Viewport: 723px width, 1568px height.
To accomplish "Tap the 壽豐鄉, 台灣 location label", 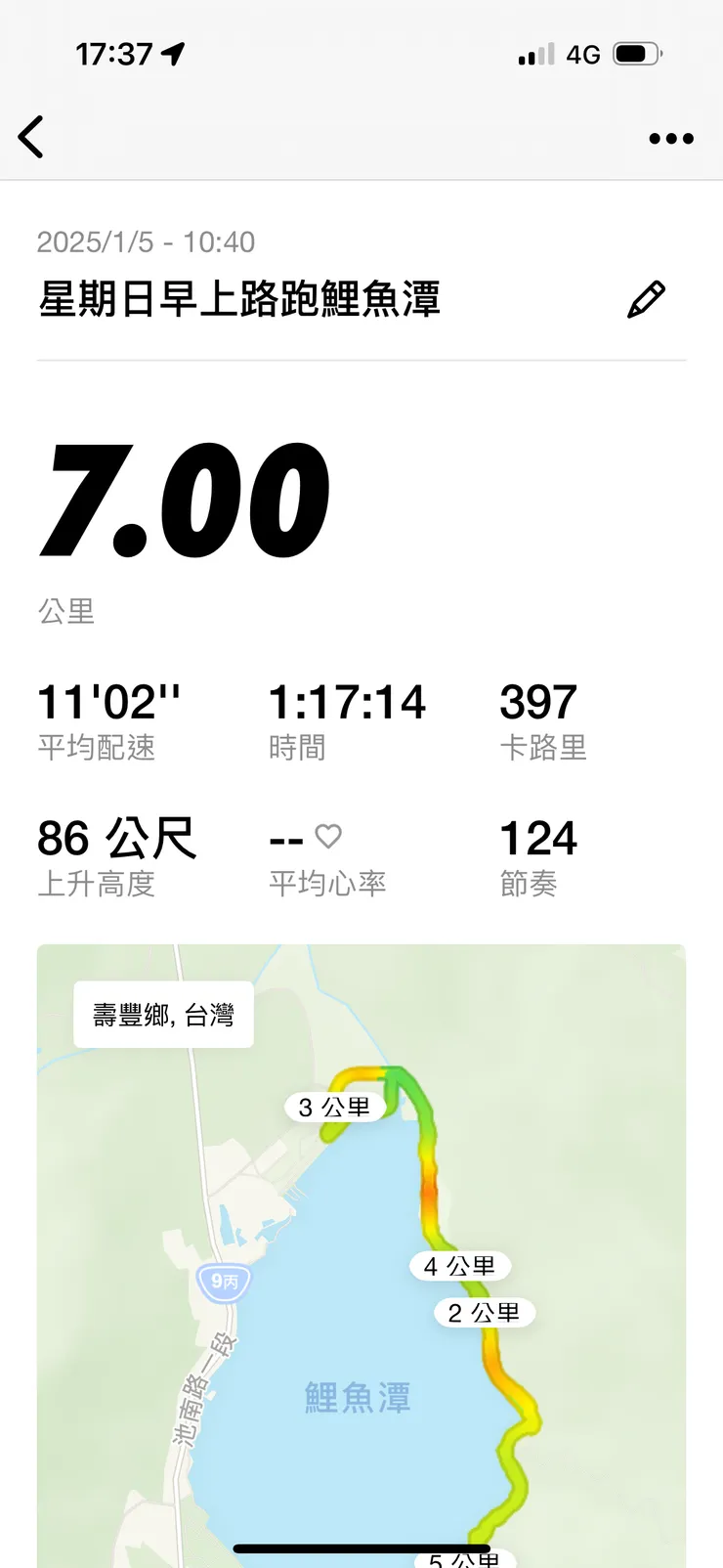I will click(x=162, y=1014).
